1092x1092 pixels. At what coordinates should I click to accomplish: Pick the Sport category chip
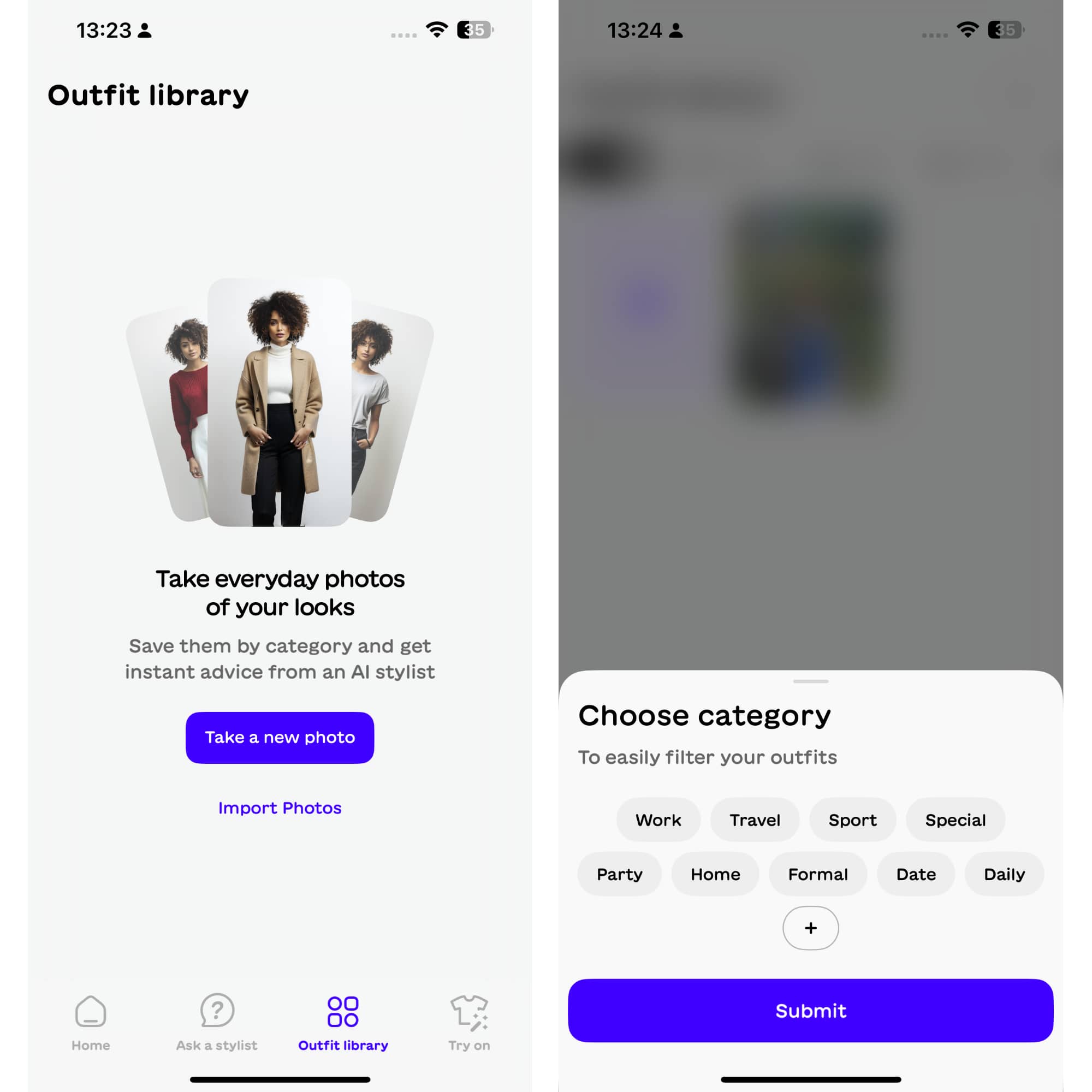[x=852, y=820]
